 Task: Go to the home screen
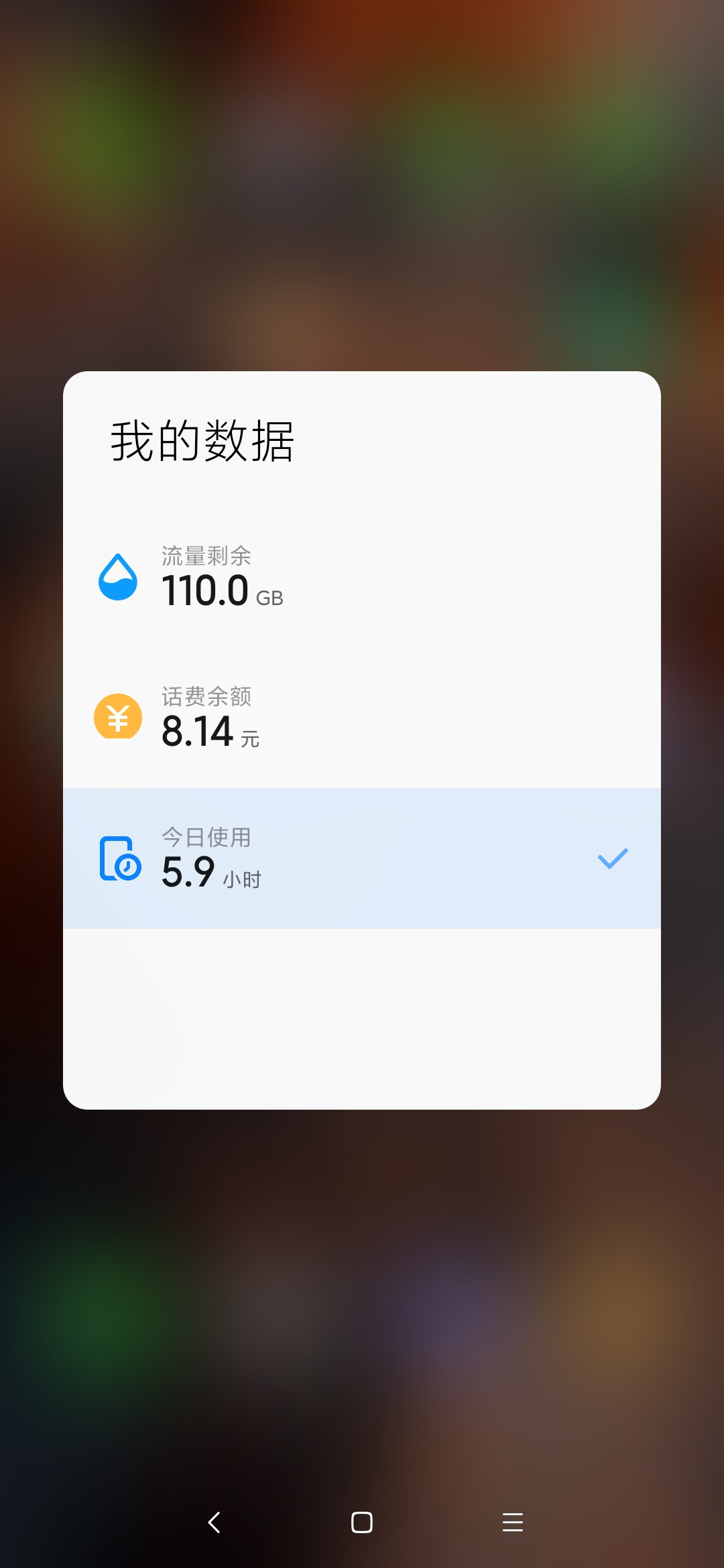tap(362, 1522)
